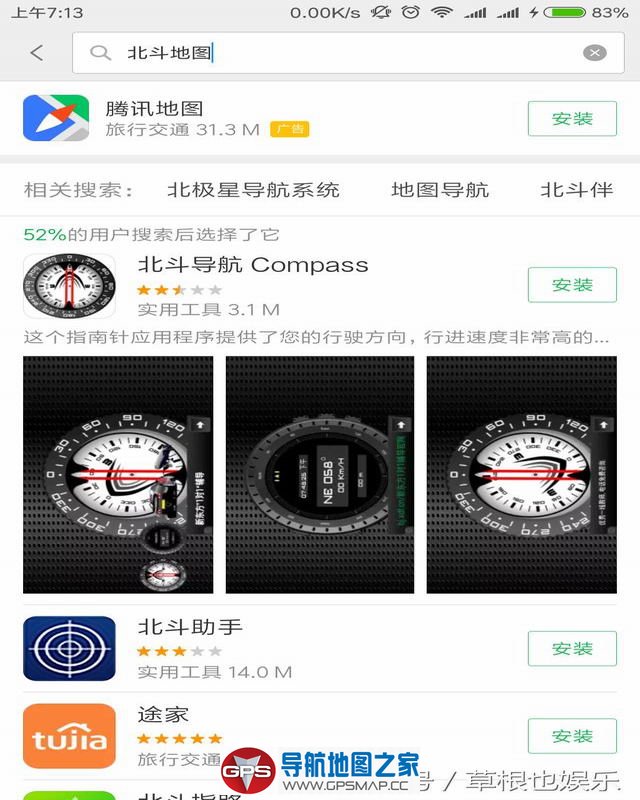The image size is (640, 800).
Task: Install 途家
Action: [572, 736]
